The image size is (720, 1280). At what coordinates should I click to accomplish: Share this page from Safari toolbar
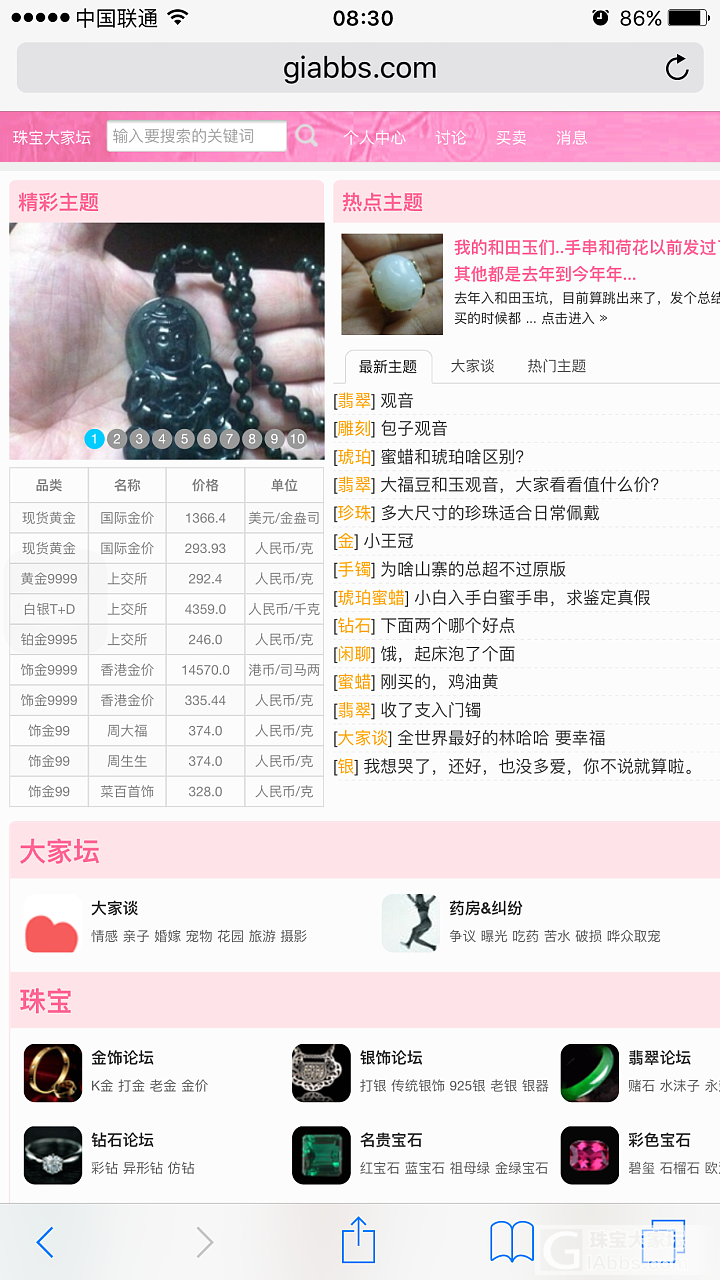(x=358, y=1243)
